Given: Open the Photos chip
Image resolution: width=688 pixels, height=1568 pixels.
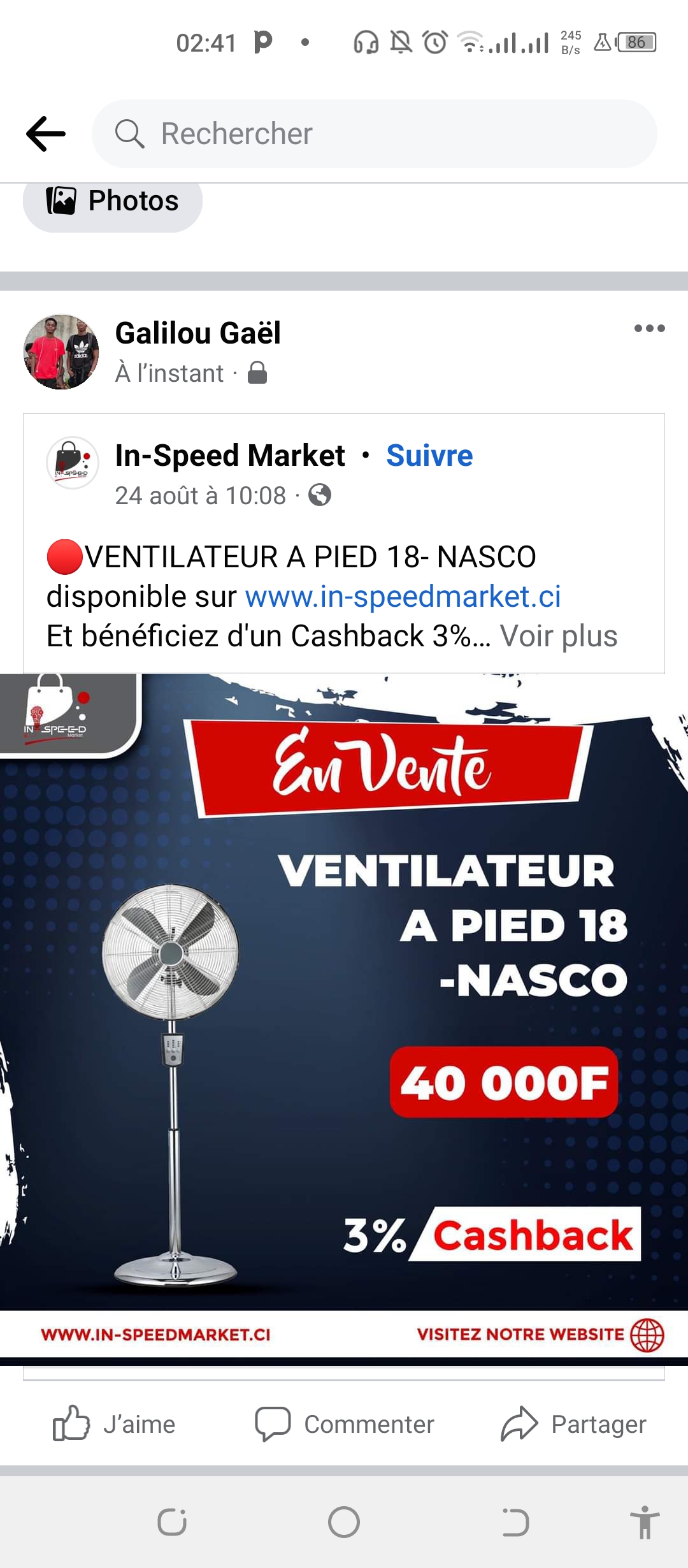Looking at the screenshot, I should click(113, 201).
